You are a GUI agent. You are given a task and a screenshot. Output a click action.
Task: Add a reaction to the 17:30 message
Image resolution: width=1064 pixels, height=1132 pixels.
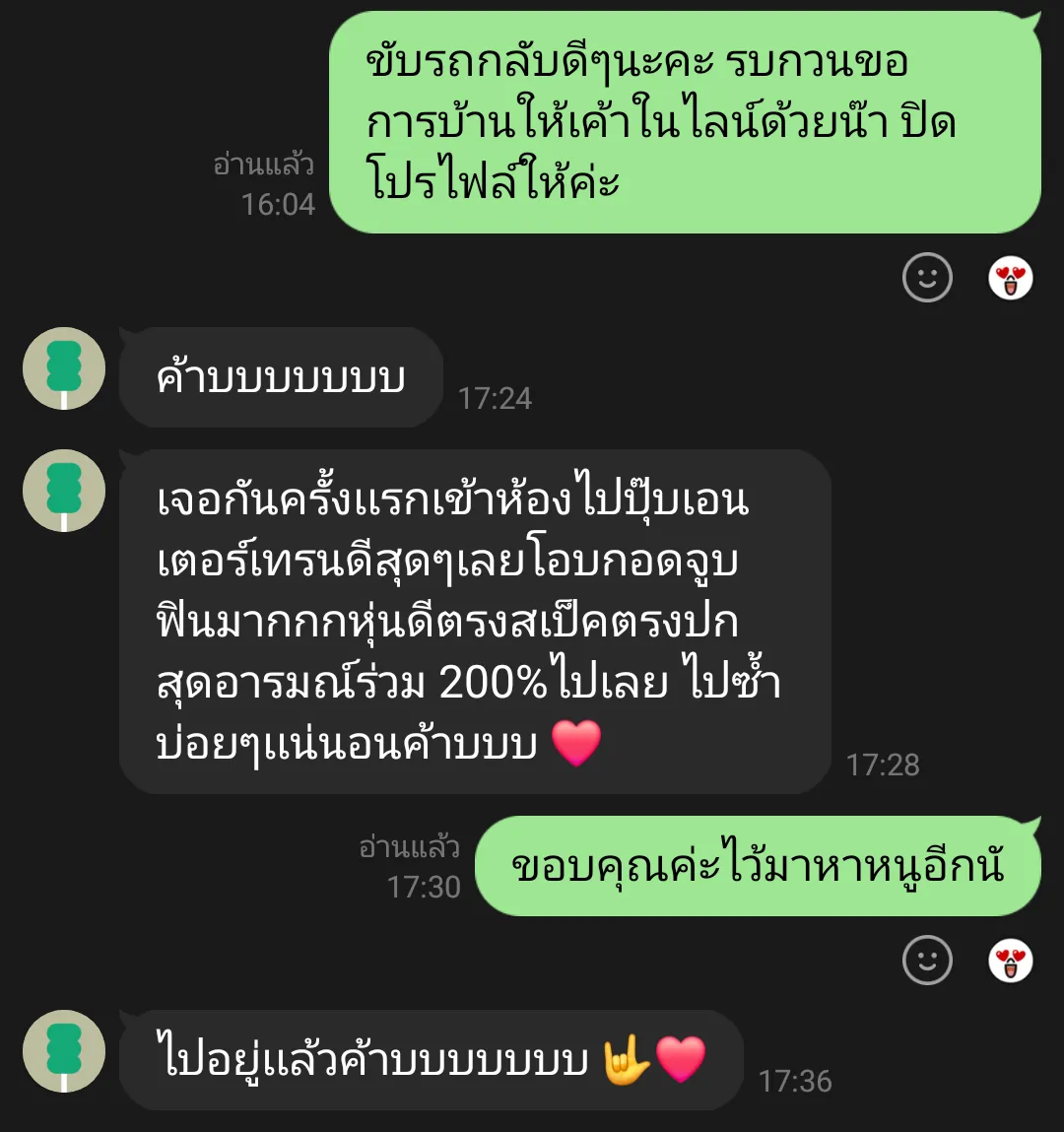click(x=927, y=960)
